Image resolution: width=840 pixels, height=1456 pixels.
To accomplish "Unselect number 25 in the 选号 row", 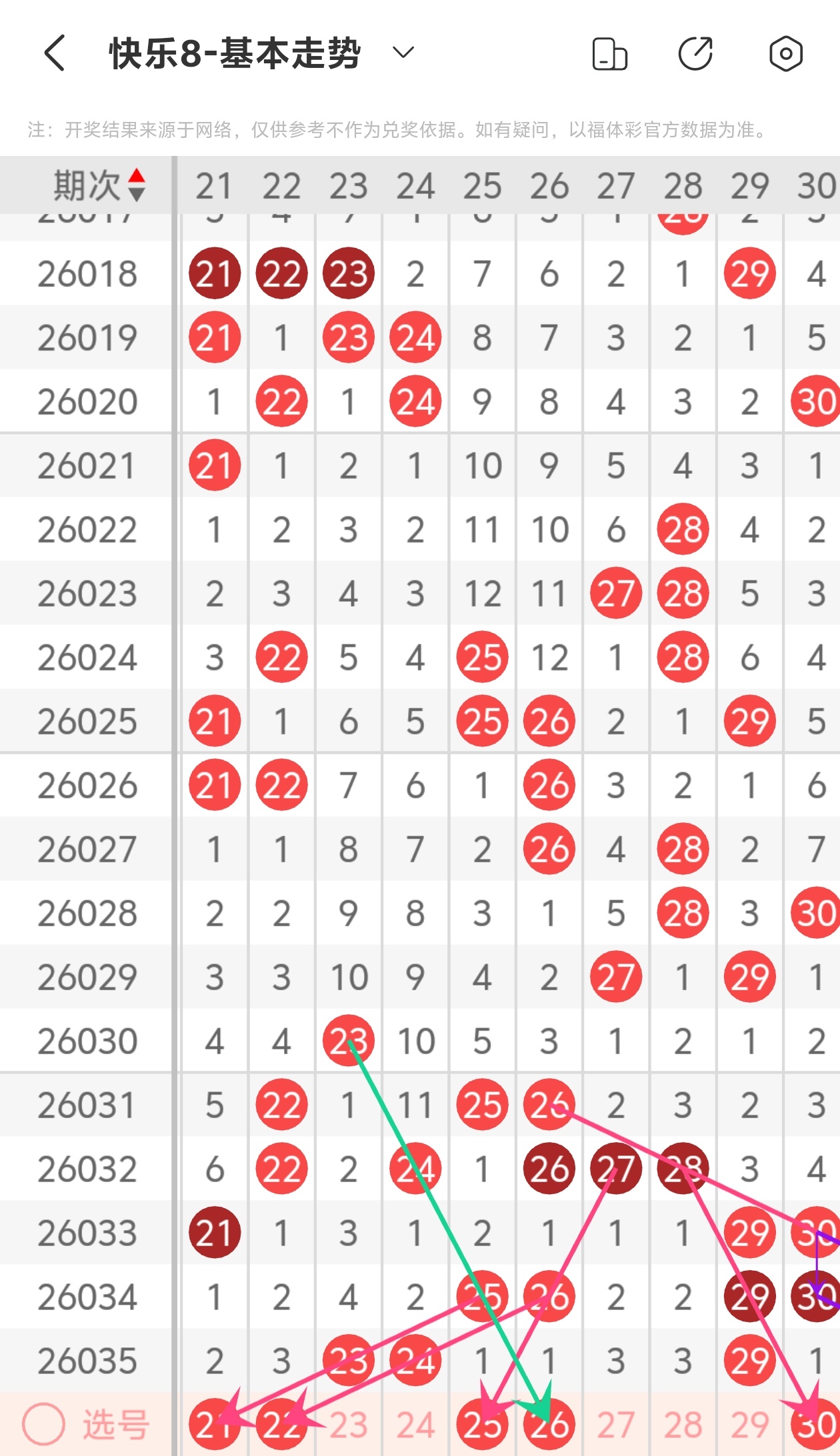I will (x=482, y=1425).
